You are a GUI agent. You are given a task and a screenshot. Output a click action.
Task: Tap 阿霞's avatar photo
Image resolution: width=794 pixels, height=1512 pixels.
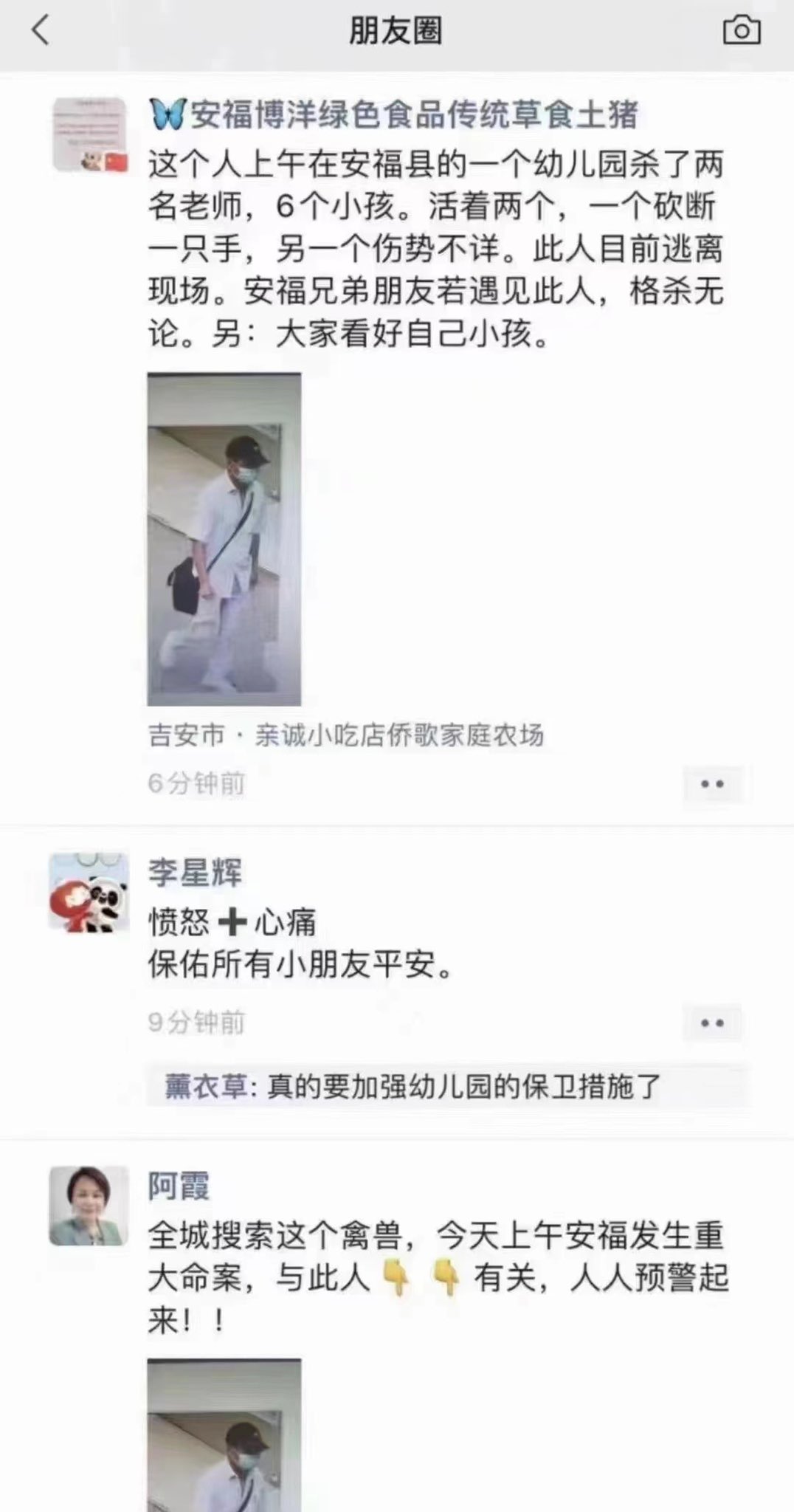[x=89, y=1206]
